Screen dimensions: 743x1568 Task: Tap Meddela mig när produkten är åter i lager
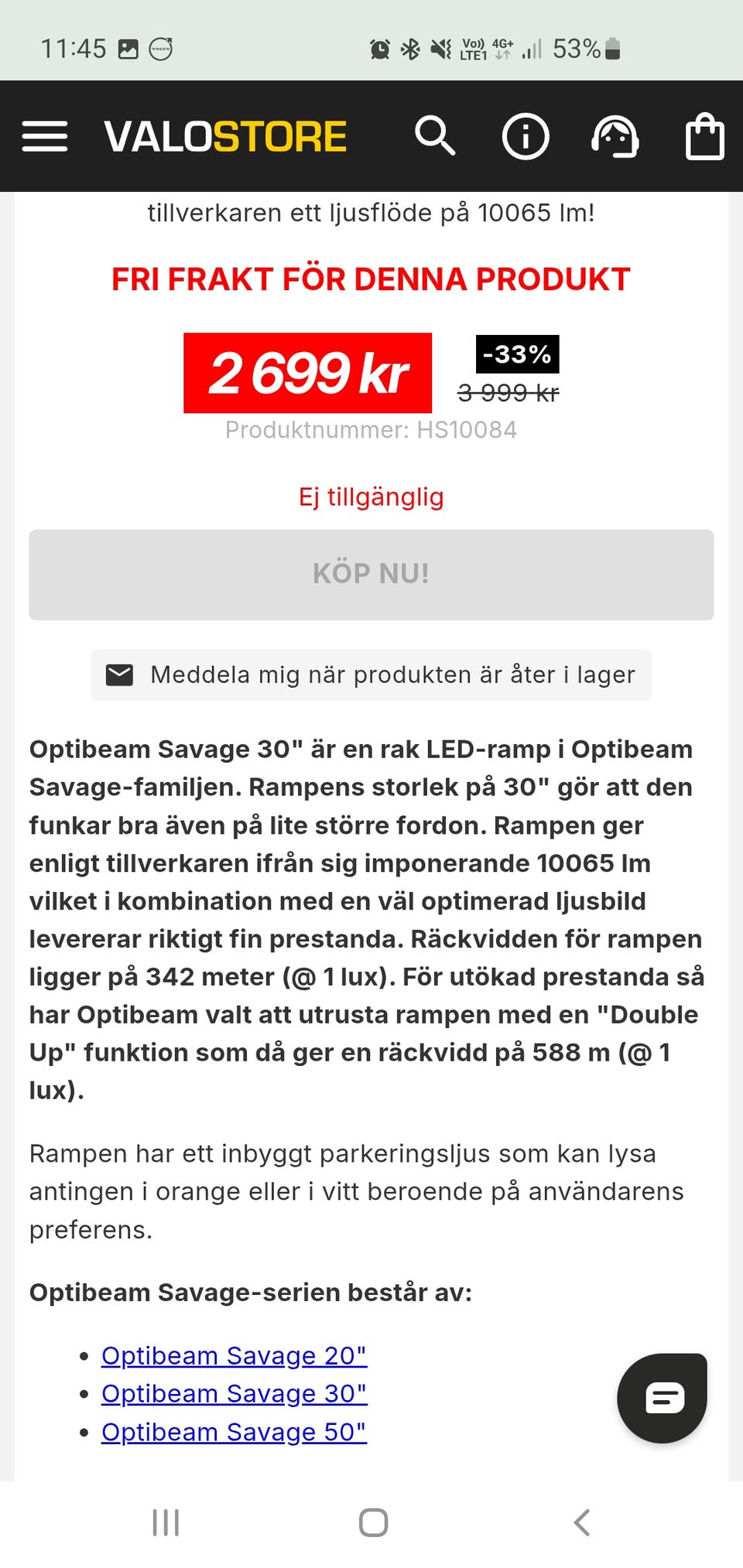click(371, 675)
